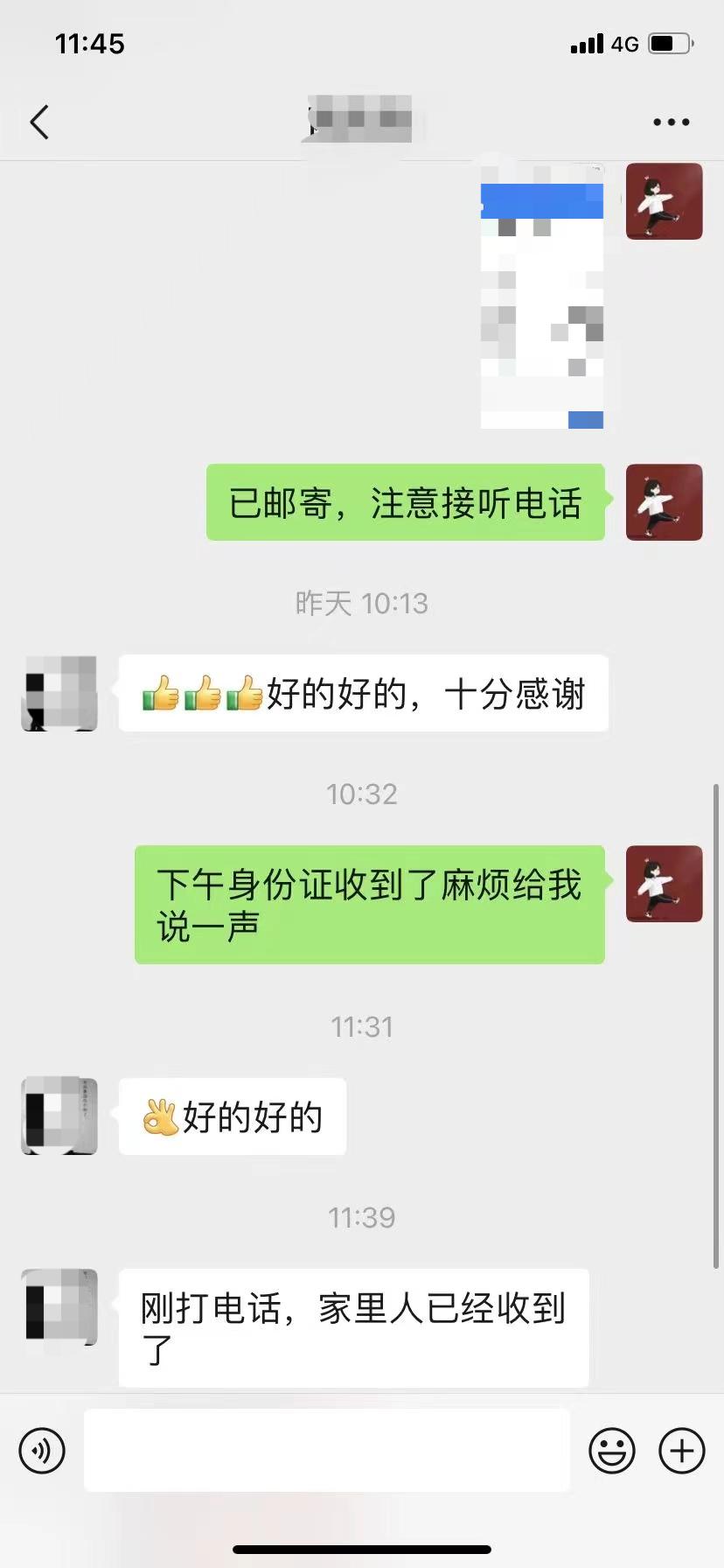Open the chat info overflow menu
Viewport: 724px width, 1568px height.
tap(671, 122)
